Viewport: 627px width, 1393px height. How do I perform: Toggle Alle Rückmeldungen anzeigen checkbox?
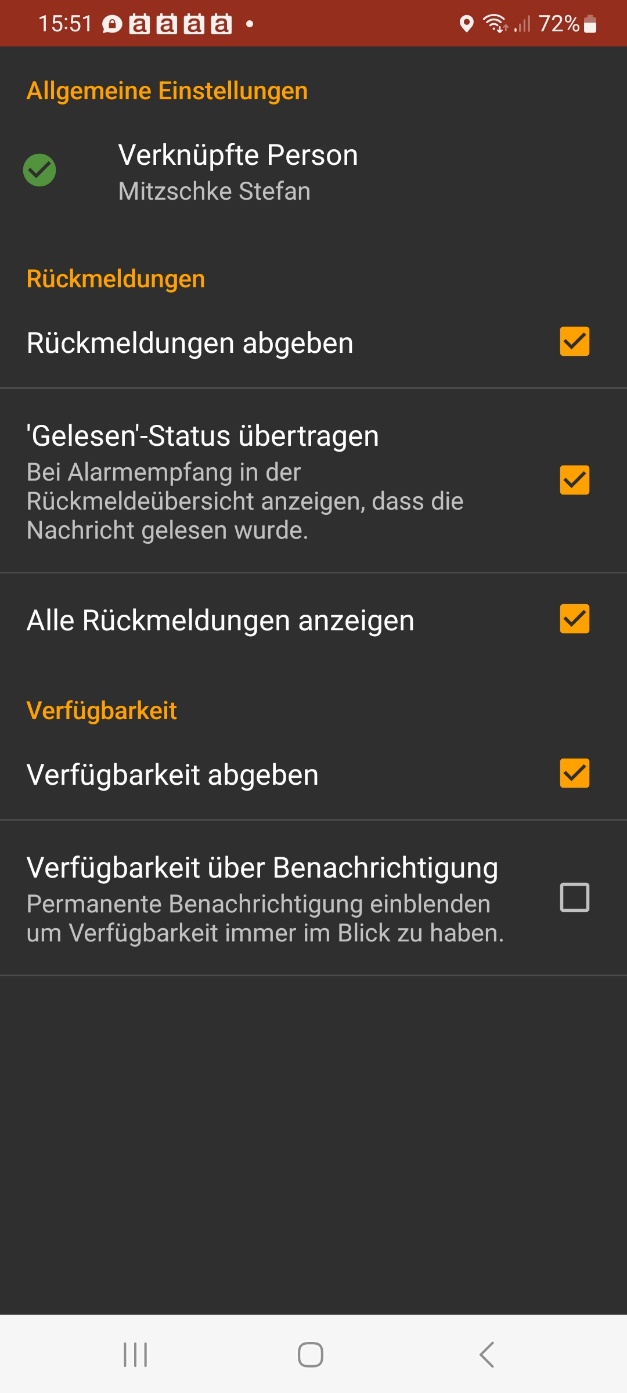pyautogui.click(x=574, y=619)
